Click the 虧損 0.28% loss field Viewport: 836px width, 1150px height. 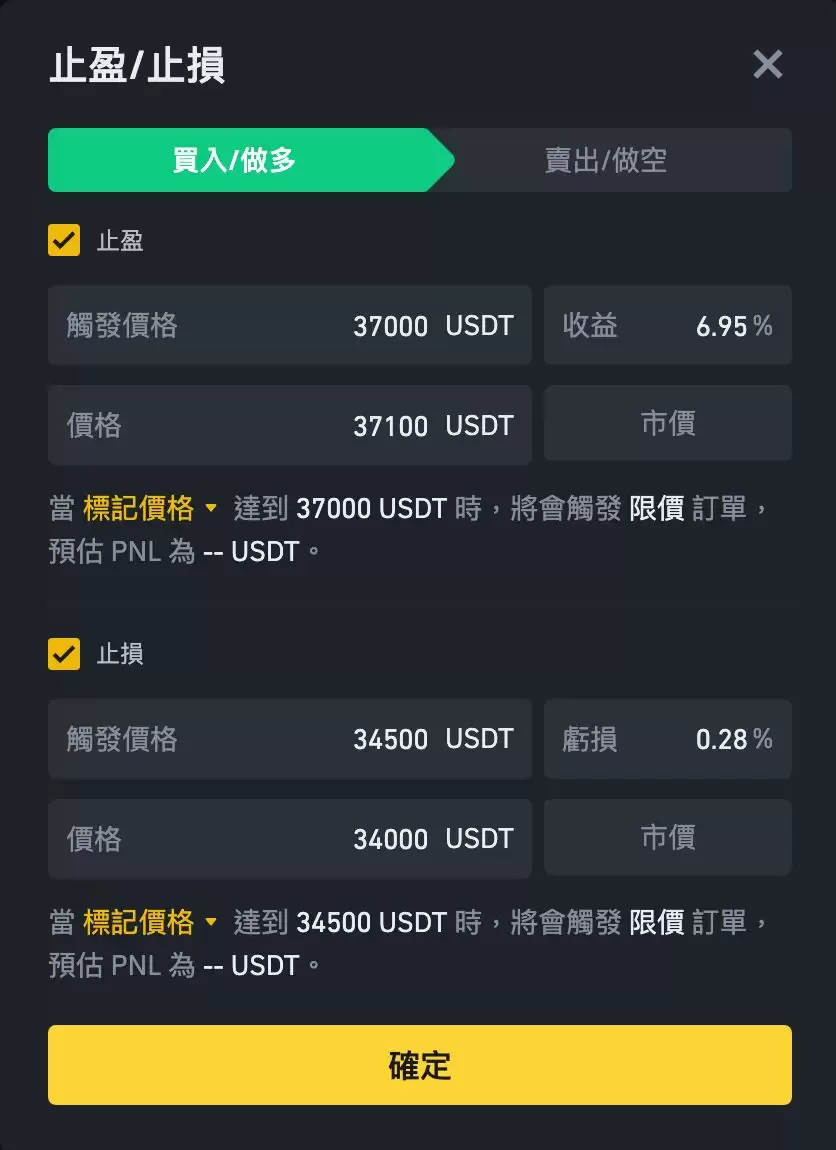(x=667, y=739)
